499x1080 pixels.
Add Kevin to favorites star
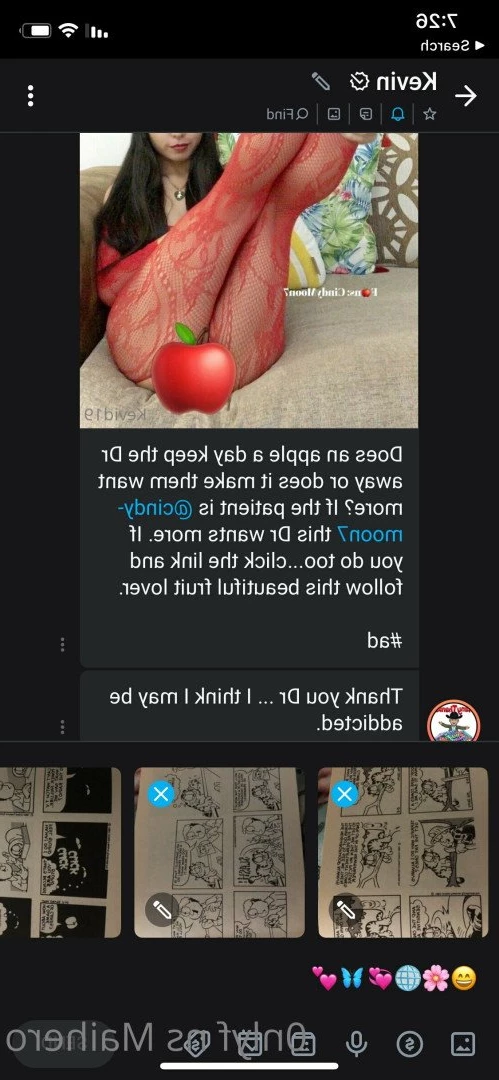(x=429, y=114)
